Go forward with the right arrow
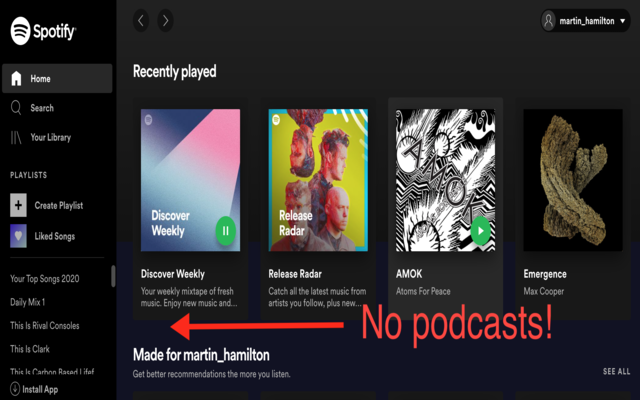 [x=165, y=20]
